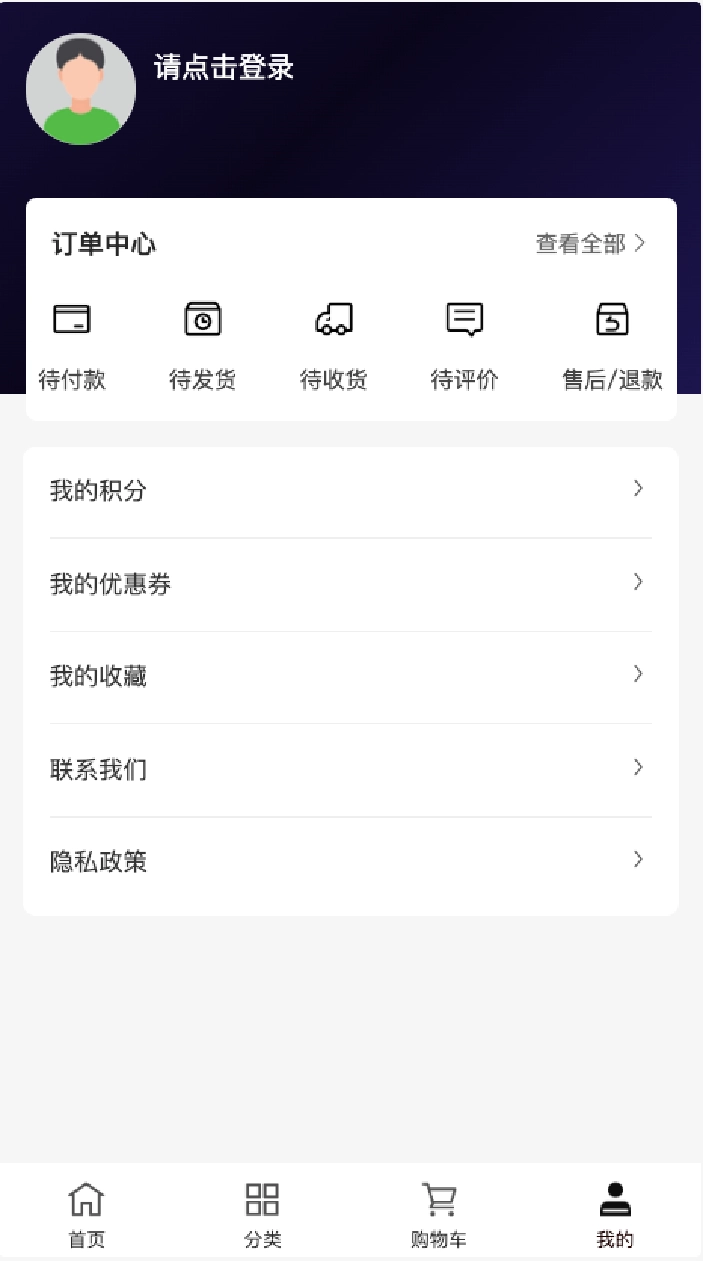The width and height of the screenshot is (720, 1280).
Task: Open the 联系我们 contact page
Action: click(x=99, y=769)
